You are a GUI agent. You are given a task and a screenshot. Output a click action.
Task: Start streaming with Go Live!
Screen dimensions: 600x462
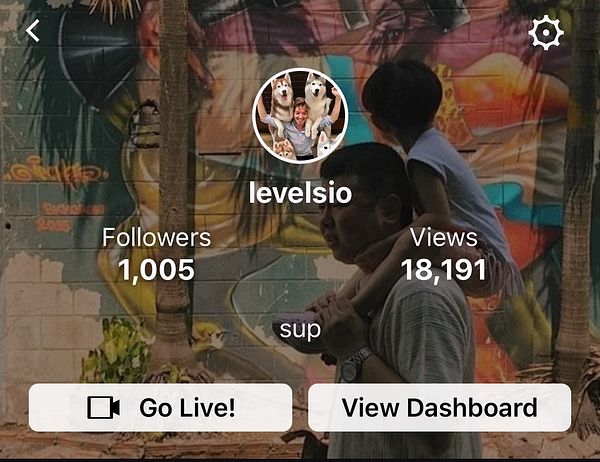pyautogui.click(x=160, y=407)
